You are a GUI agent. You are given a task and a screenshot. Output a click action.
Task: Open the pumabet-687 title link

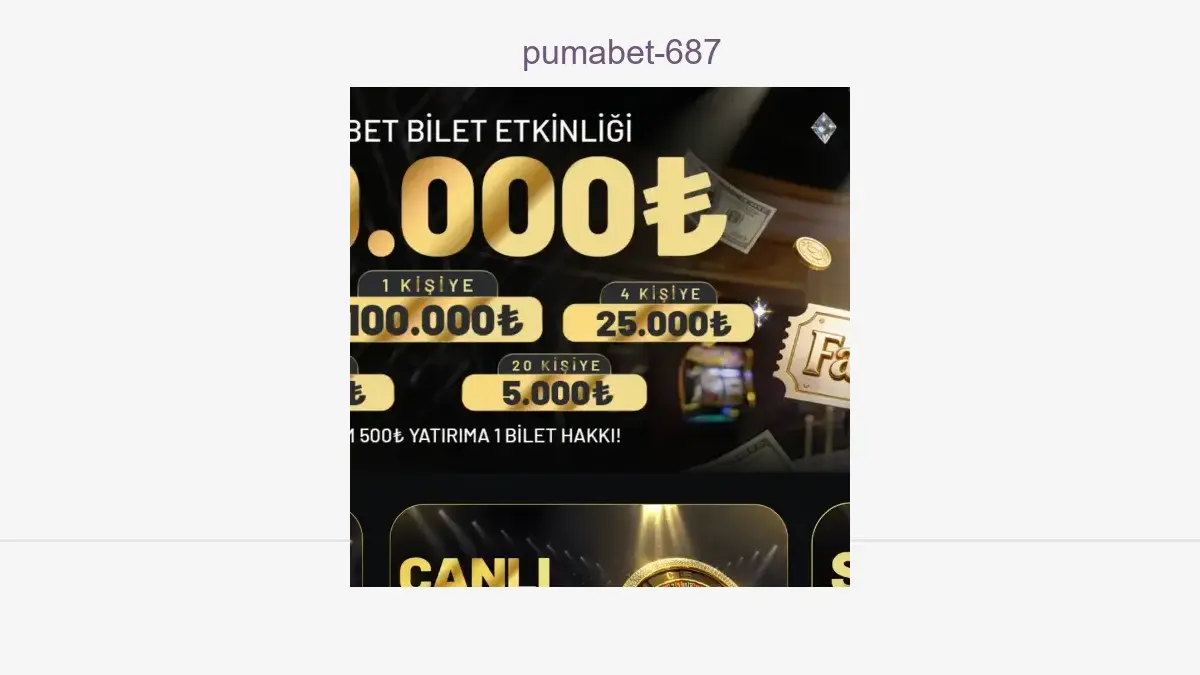tap(621, 52)
